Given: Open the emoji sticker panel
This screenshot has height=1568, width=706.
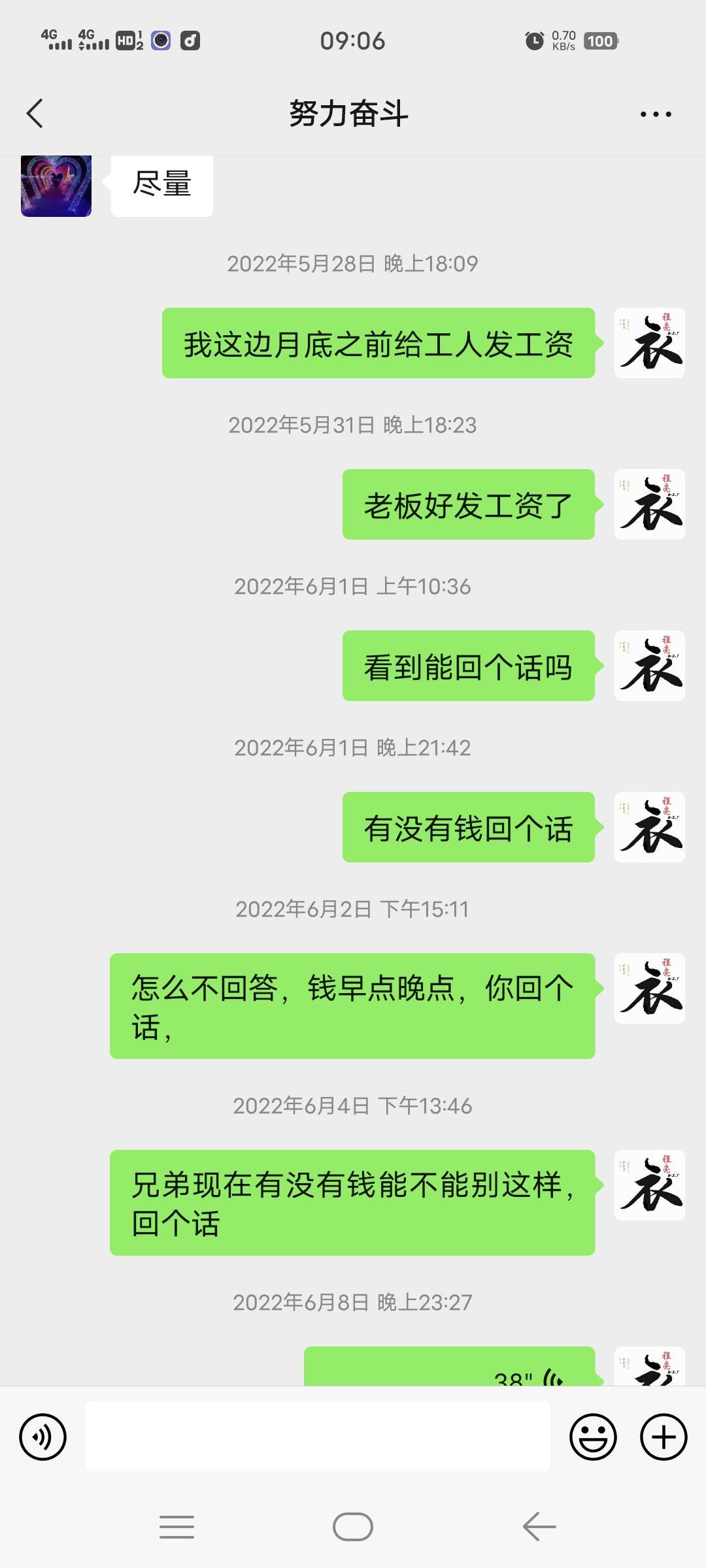Looking at the screenshot, I should coord(593,1437).
